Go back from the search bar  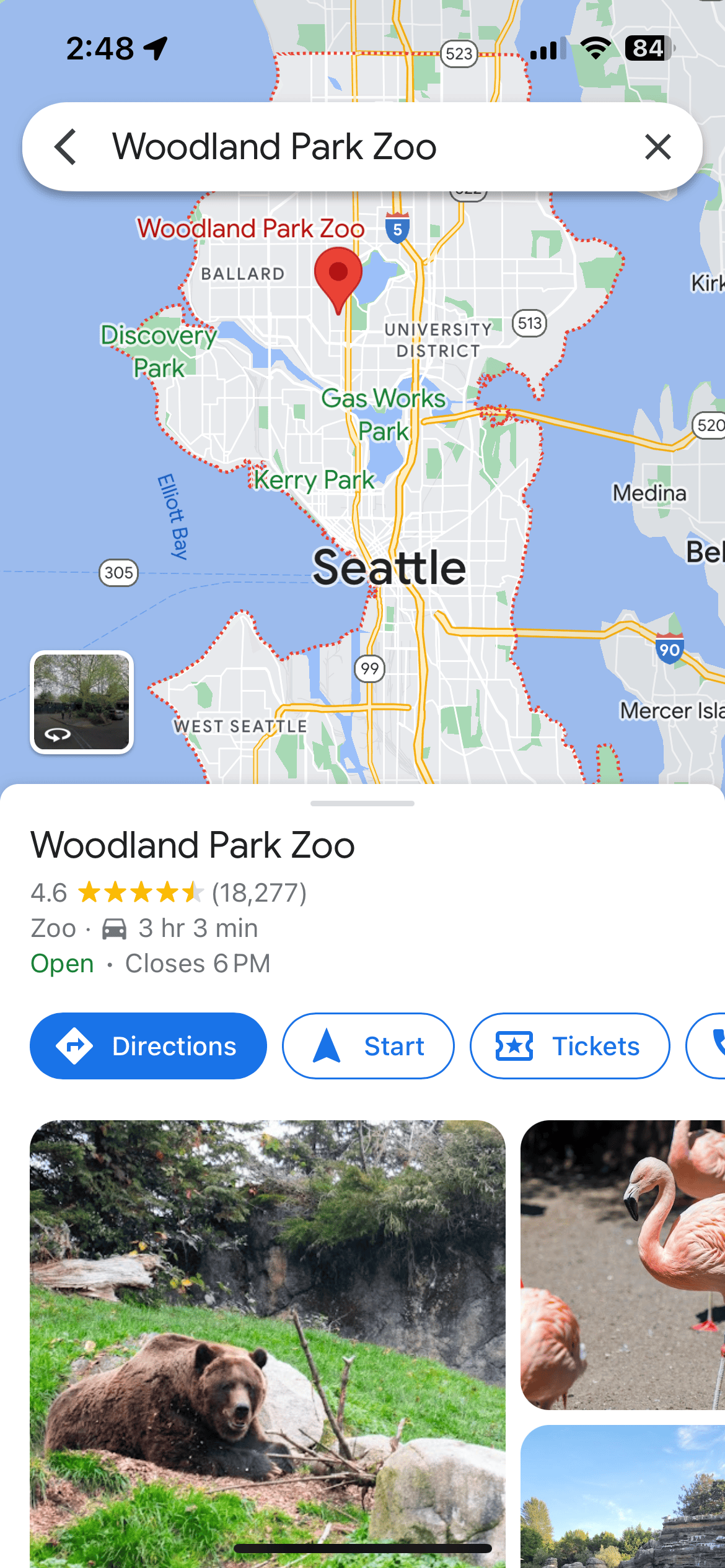66,147
